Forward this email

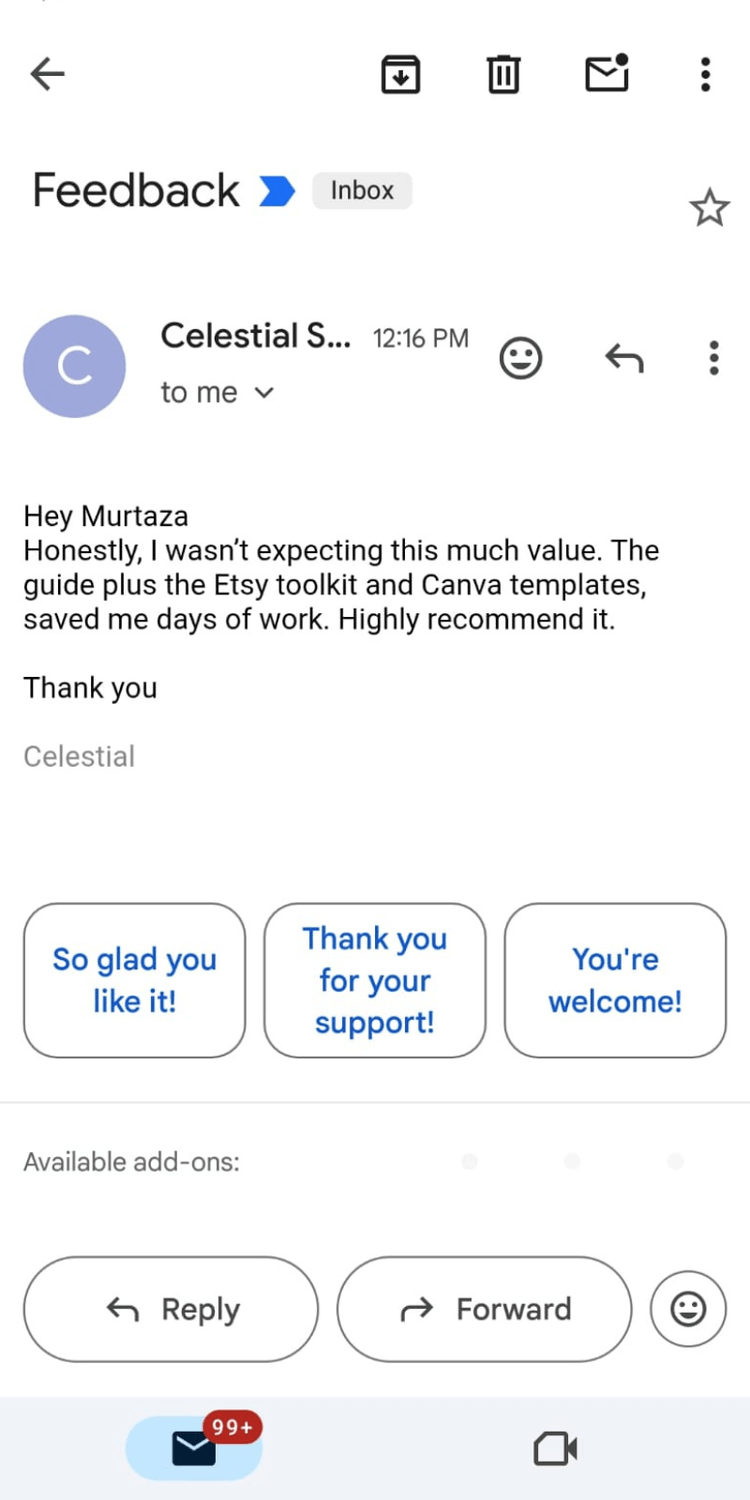coord(485,1309)
